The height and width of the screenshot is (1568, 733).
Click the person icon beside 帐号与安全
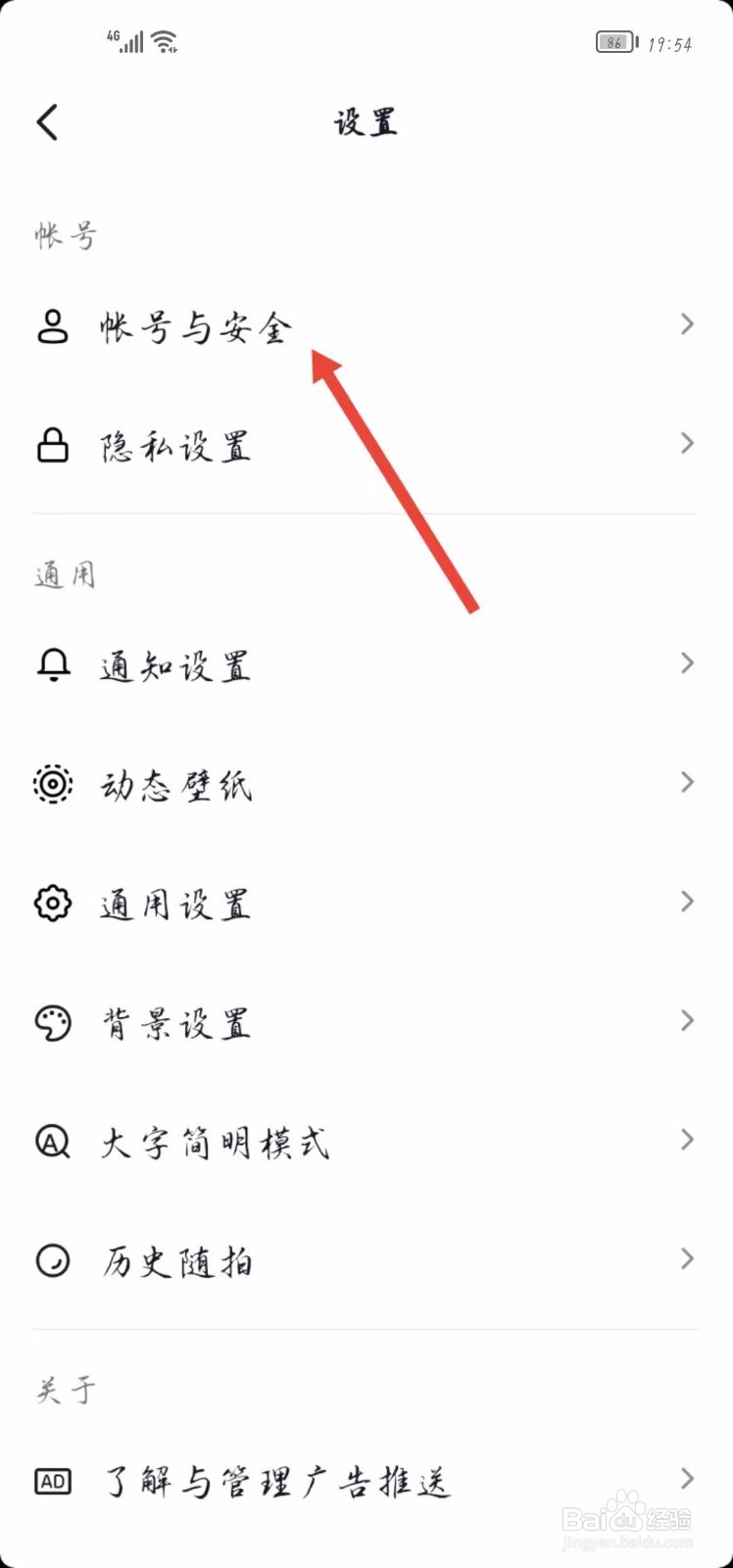click(52, 324)
